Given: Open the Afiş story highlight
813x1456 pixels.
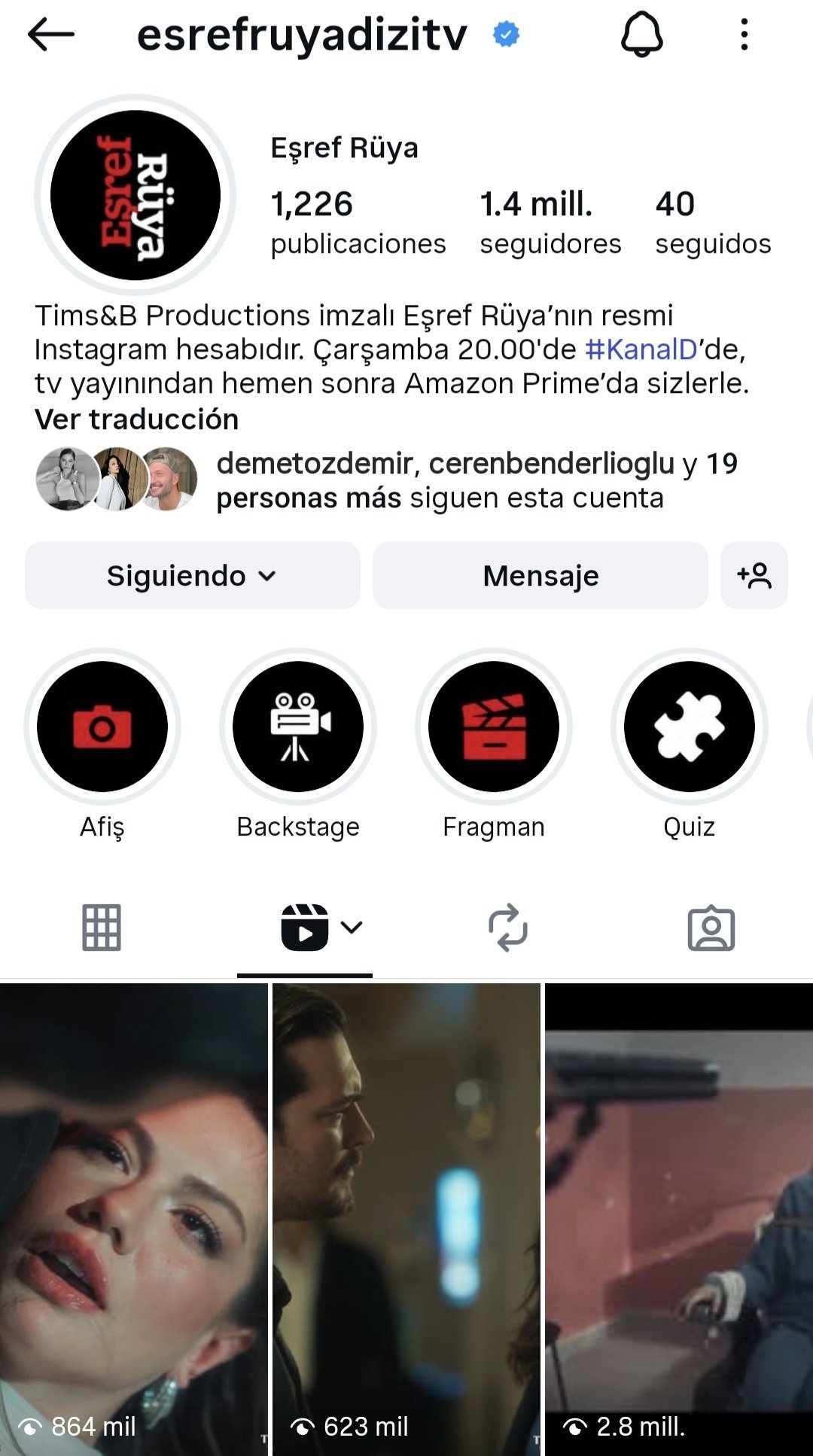Looking at the screenshot, I should pyautogui.click(x=102, y=726).
